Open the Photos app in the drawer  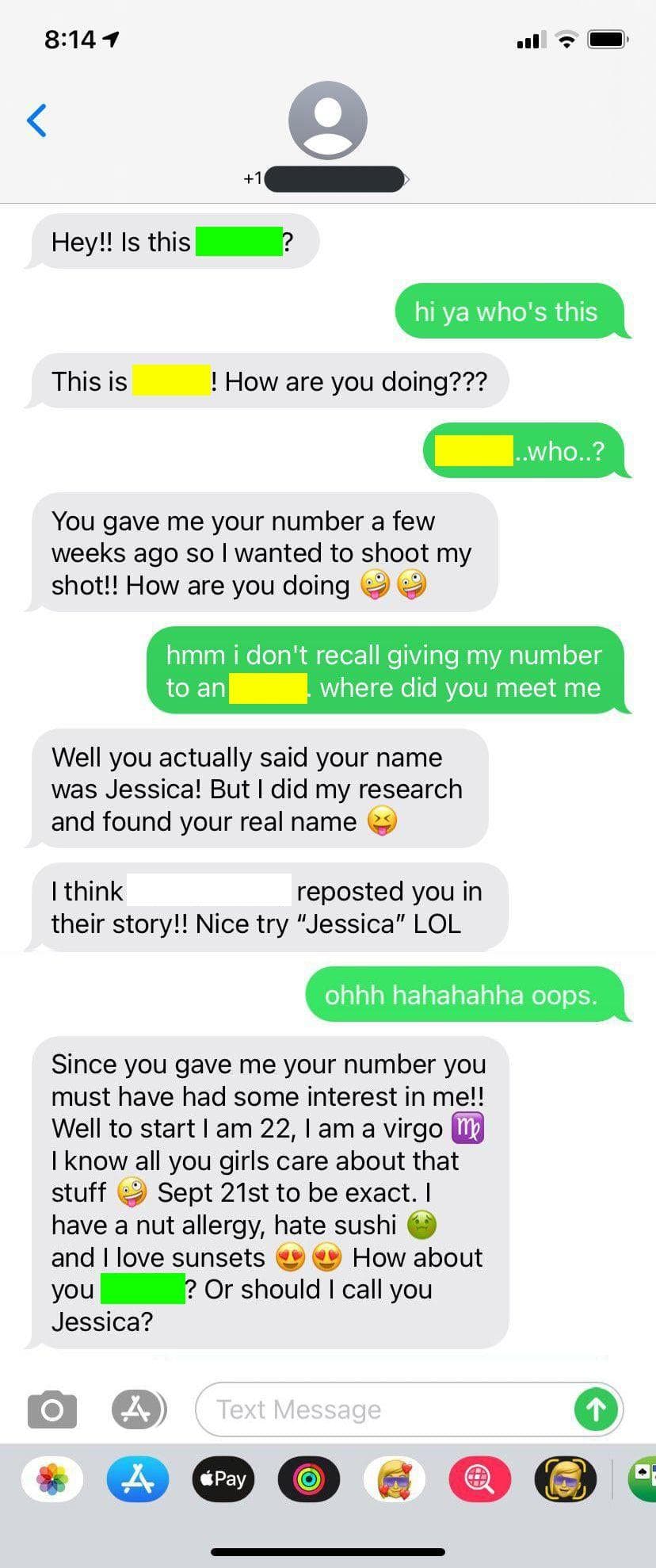(52, 1479)
